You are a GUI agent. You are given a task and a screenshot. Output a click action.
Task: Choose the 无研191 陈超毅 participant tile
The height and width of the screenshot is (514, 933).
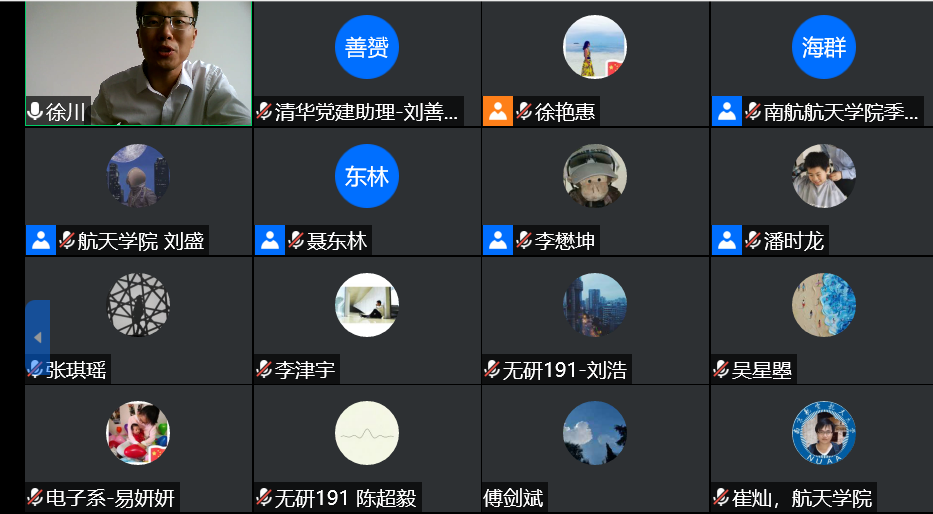point(367,447)
